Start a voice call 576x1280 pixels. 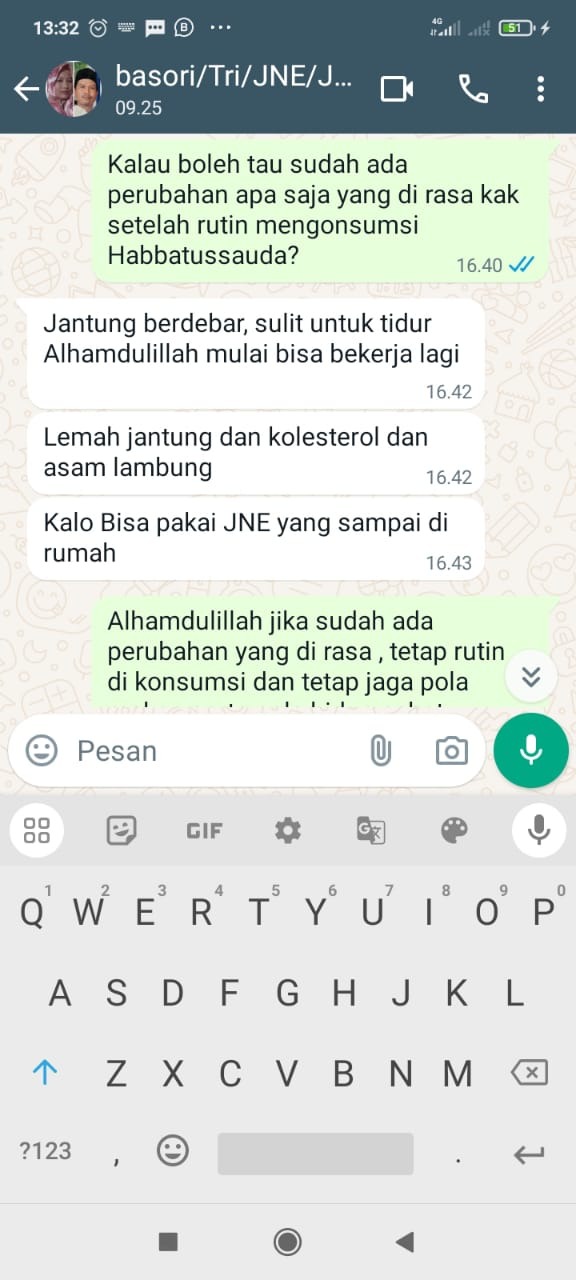pyautogui.click(x=473, y=89)
